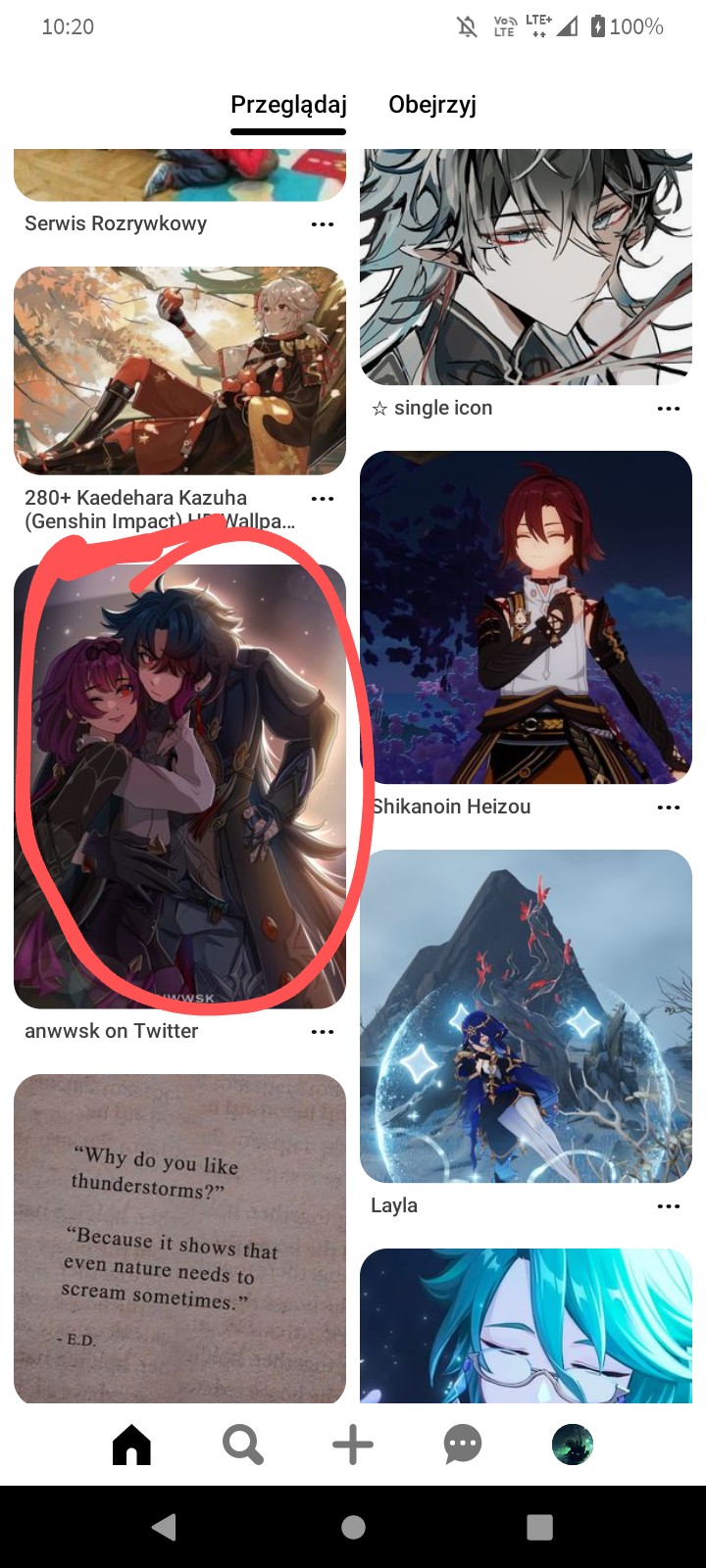The width and height of the screenshot is (706, 1568).
Task: Open the search tab
Action: [x=242, y=1445]
